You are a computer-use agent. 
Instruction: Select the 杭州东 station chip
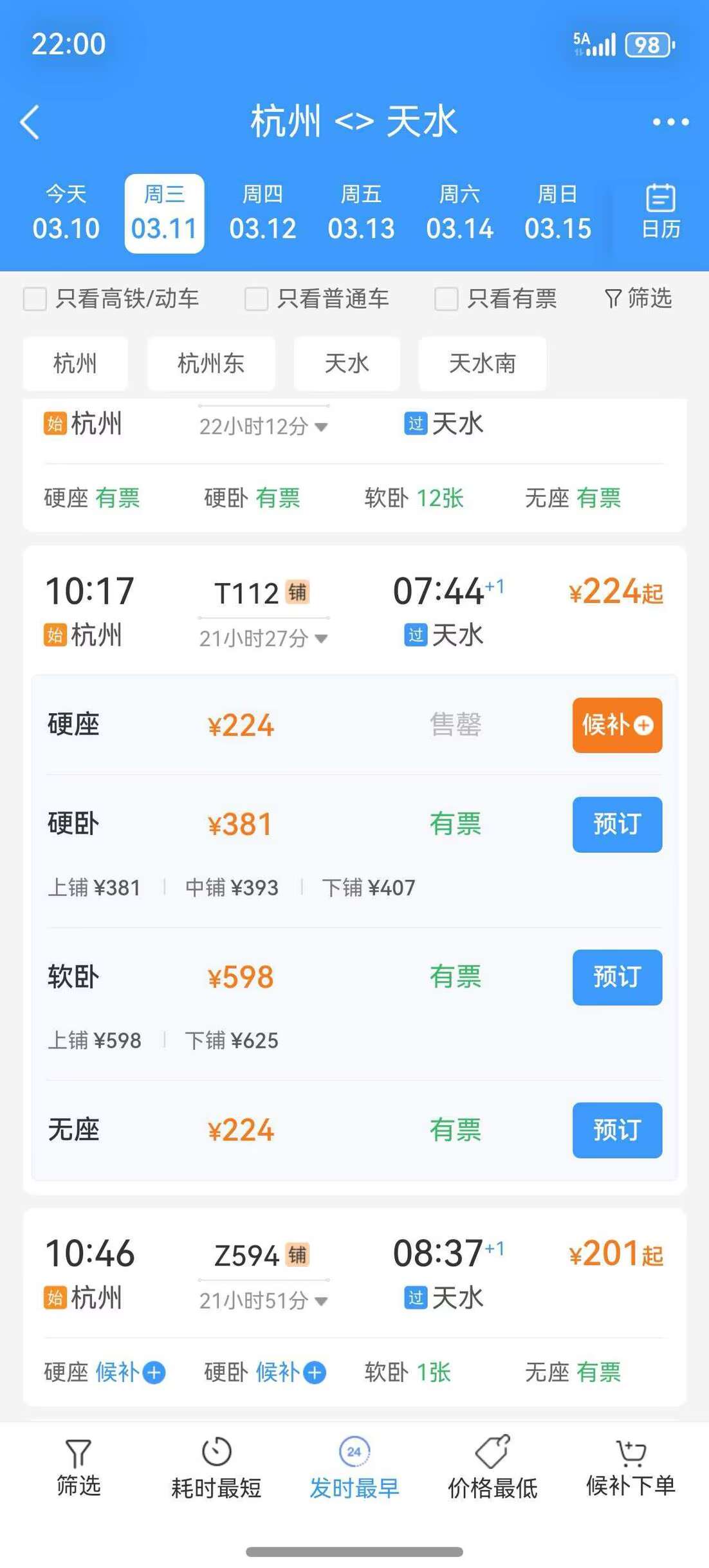click(x=211, y=364)
